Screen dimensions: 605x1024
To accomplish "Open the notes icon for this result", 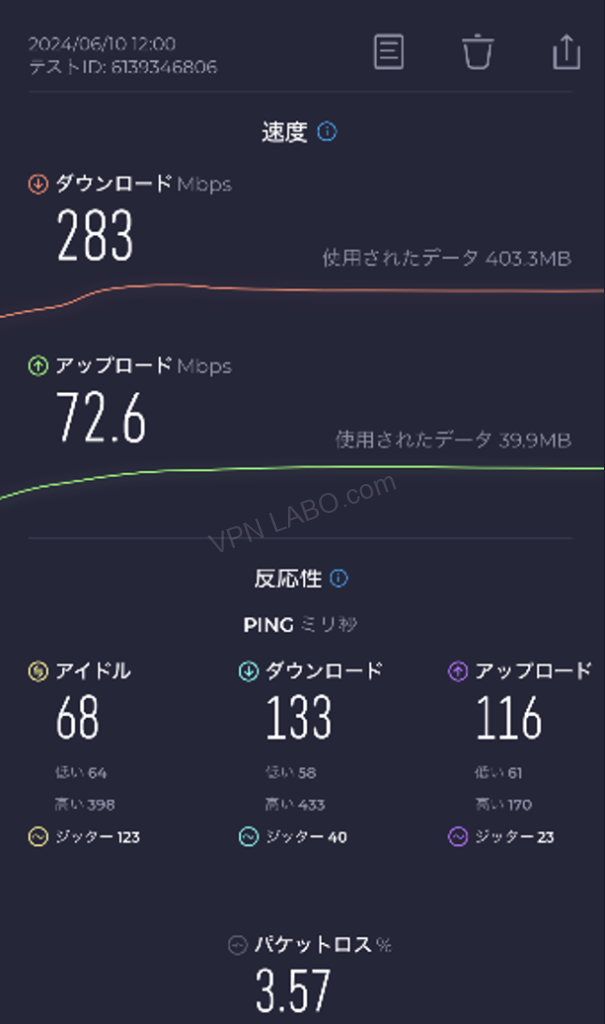I will (x=389, y=52).
